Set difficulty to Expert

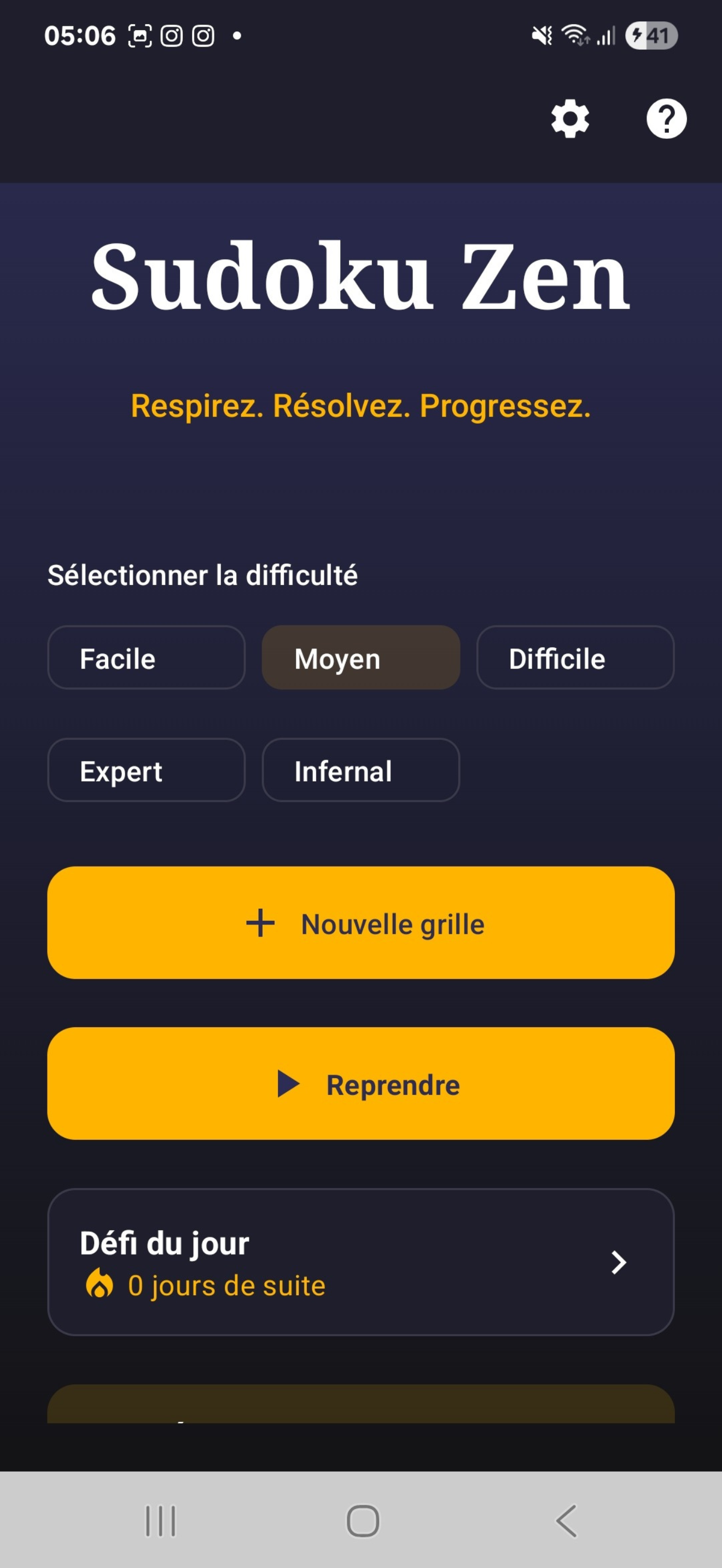click(146, 770)
